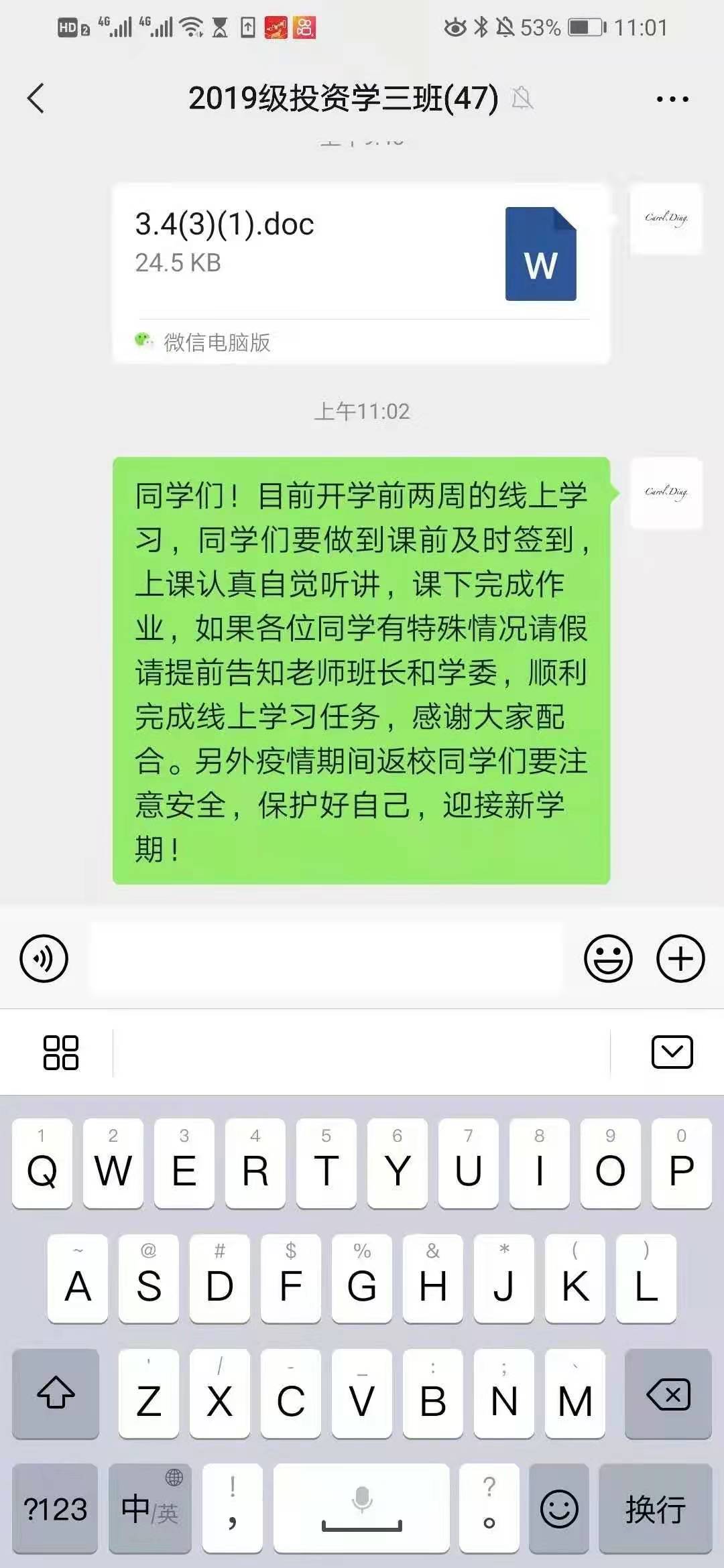The height and width of the screenshot is (1568, 724).
Task: Switch to voice message input
Action: [x=44, y=958]
